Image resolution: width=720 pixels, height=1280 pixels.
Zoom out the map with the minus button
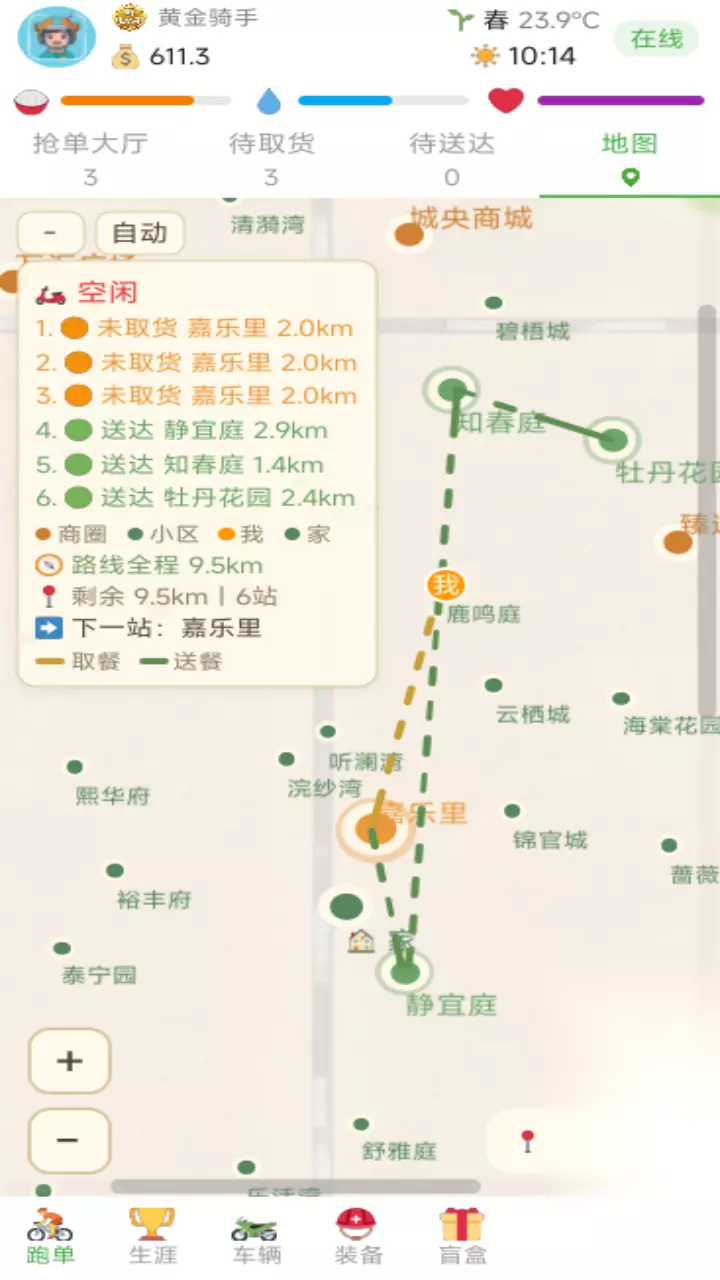tap(69, 1140)
